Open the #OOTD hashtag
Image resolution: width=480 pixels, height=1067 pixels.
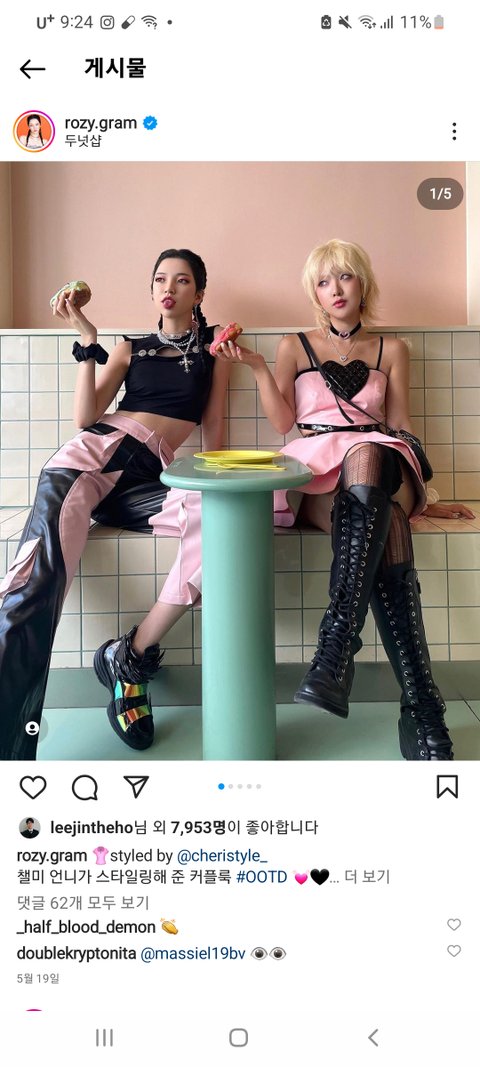pos(262,877)
